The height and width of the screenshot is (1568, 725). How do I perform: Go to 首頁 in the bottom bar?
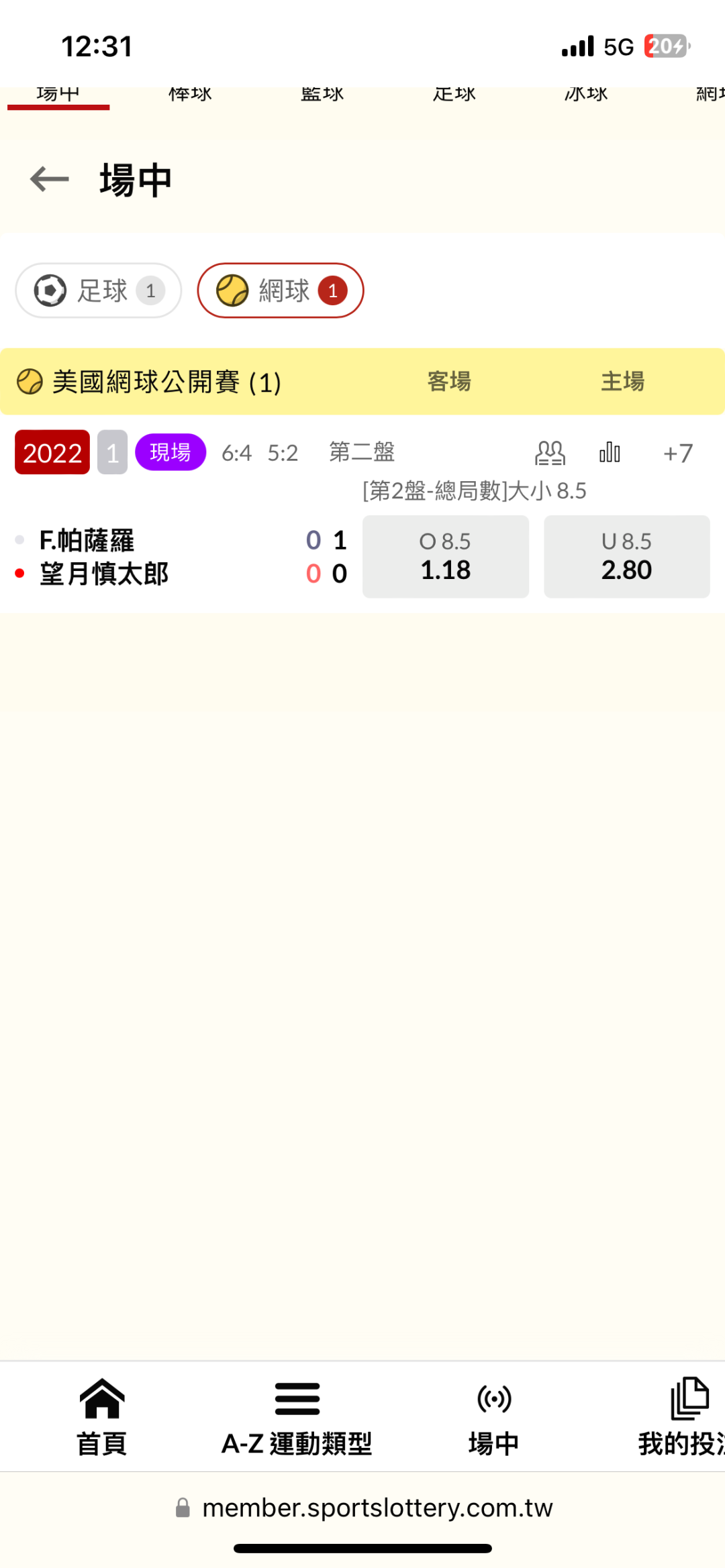(x=102, y=1417)
